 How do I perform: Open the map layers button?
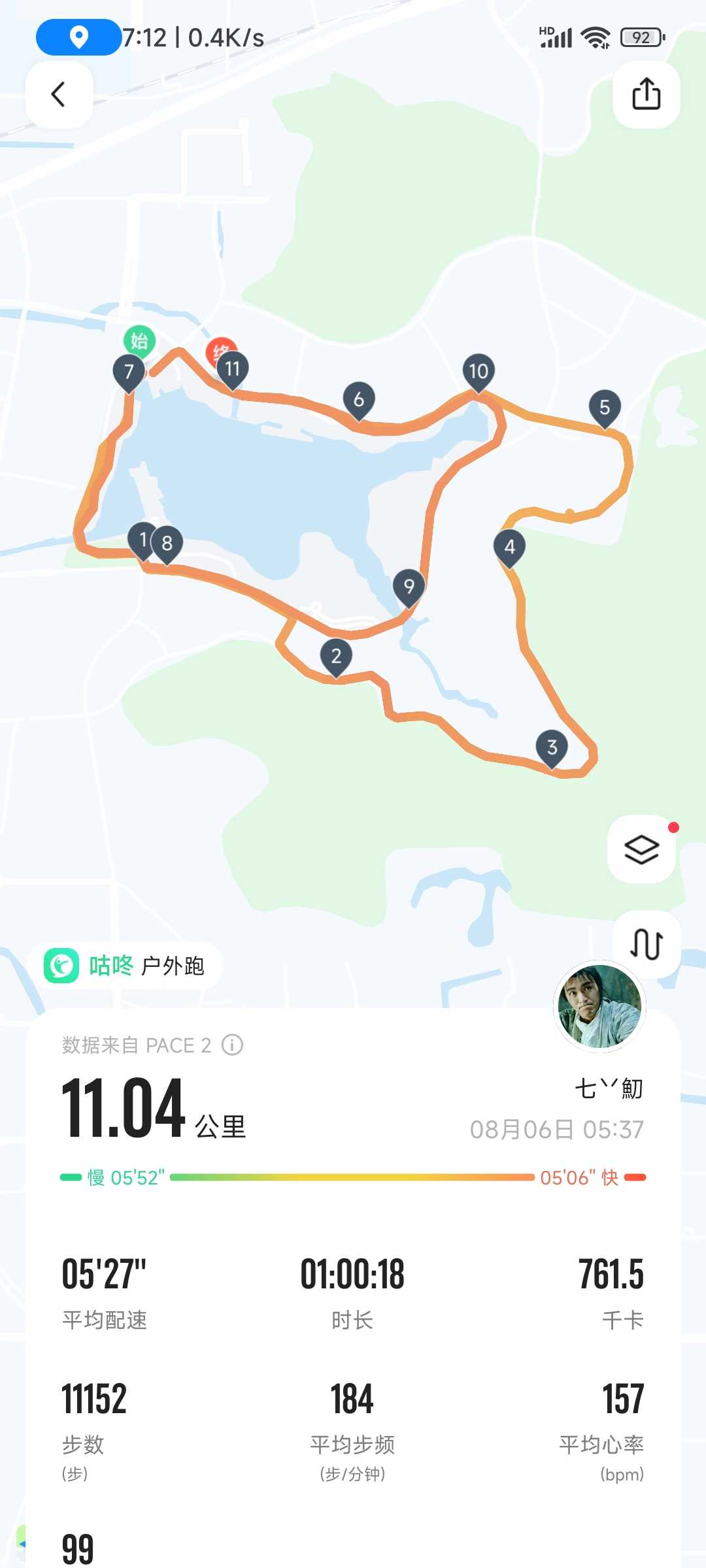tap(641, 849)
